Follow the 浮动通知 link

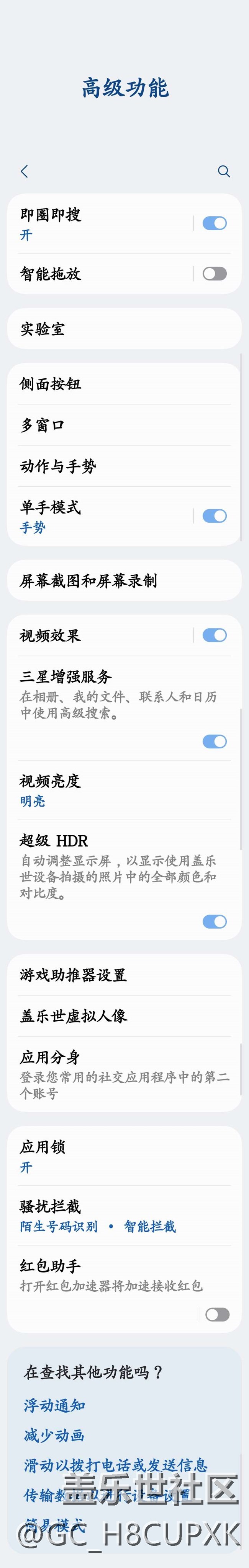[55, 1405]
